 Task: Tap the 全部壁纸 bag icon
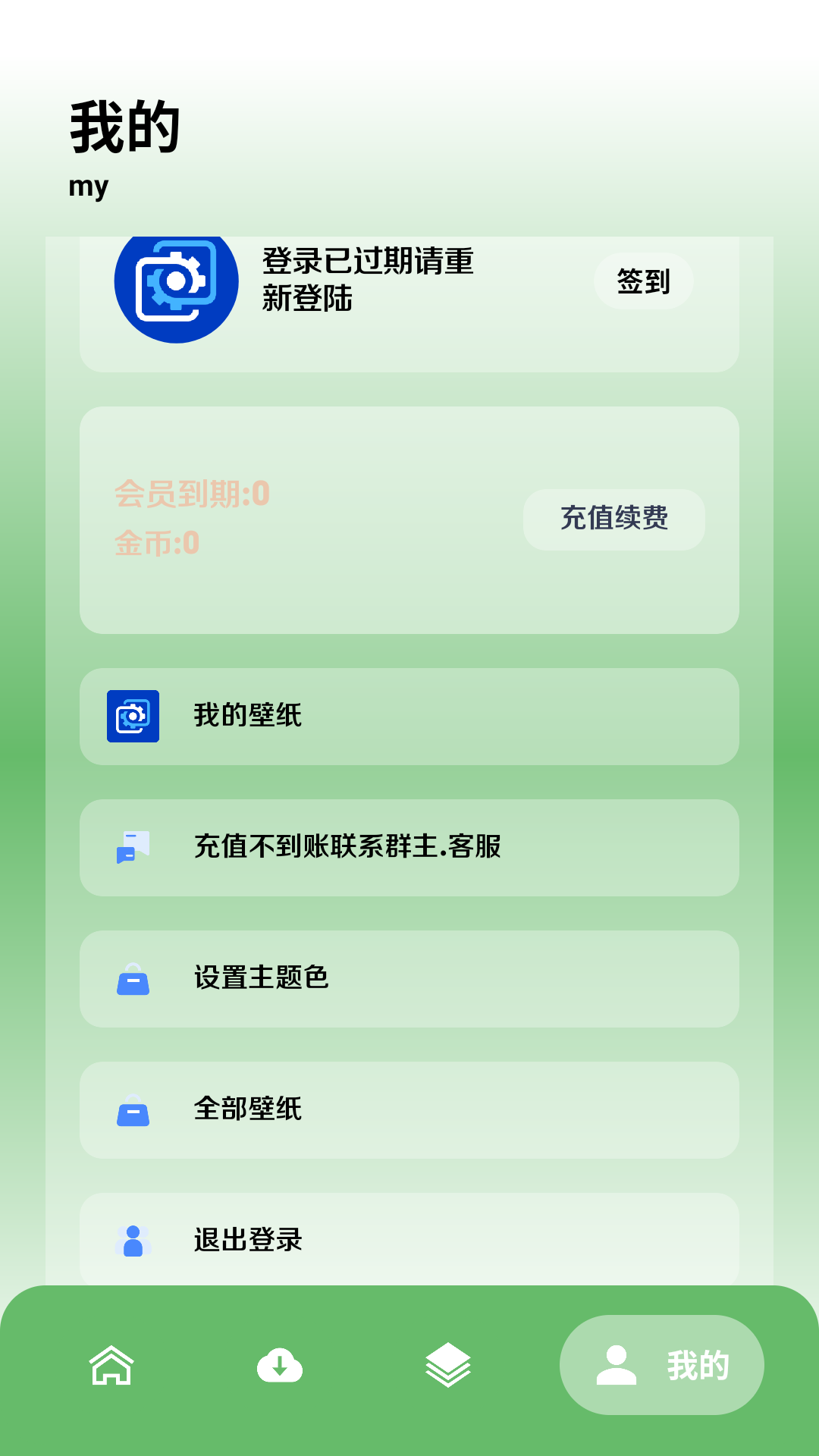(134, 1110)
